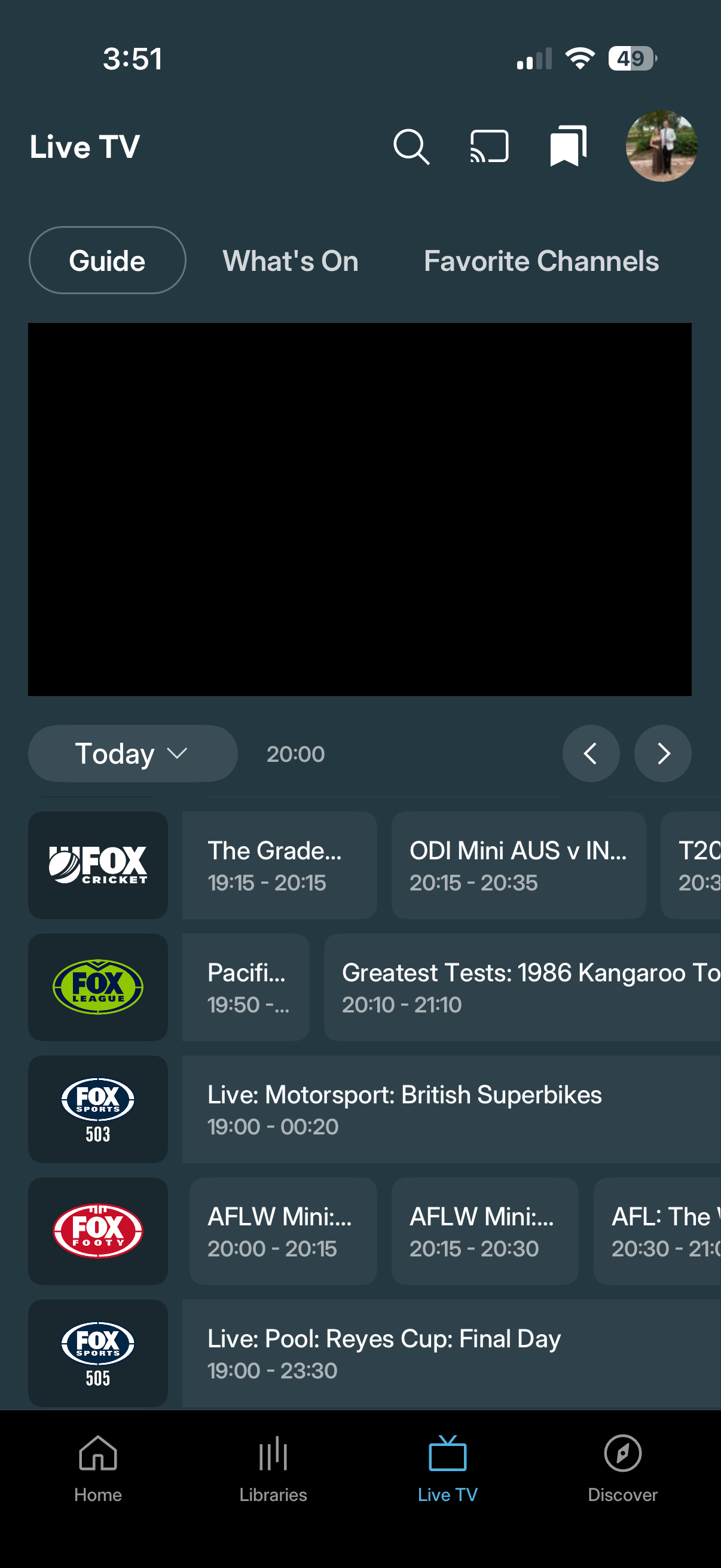The height and width of the screenshot is (1568, 721).
Task: Switch to Favorite Channels tab
Action: (541, 261)
